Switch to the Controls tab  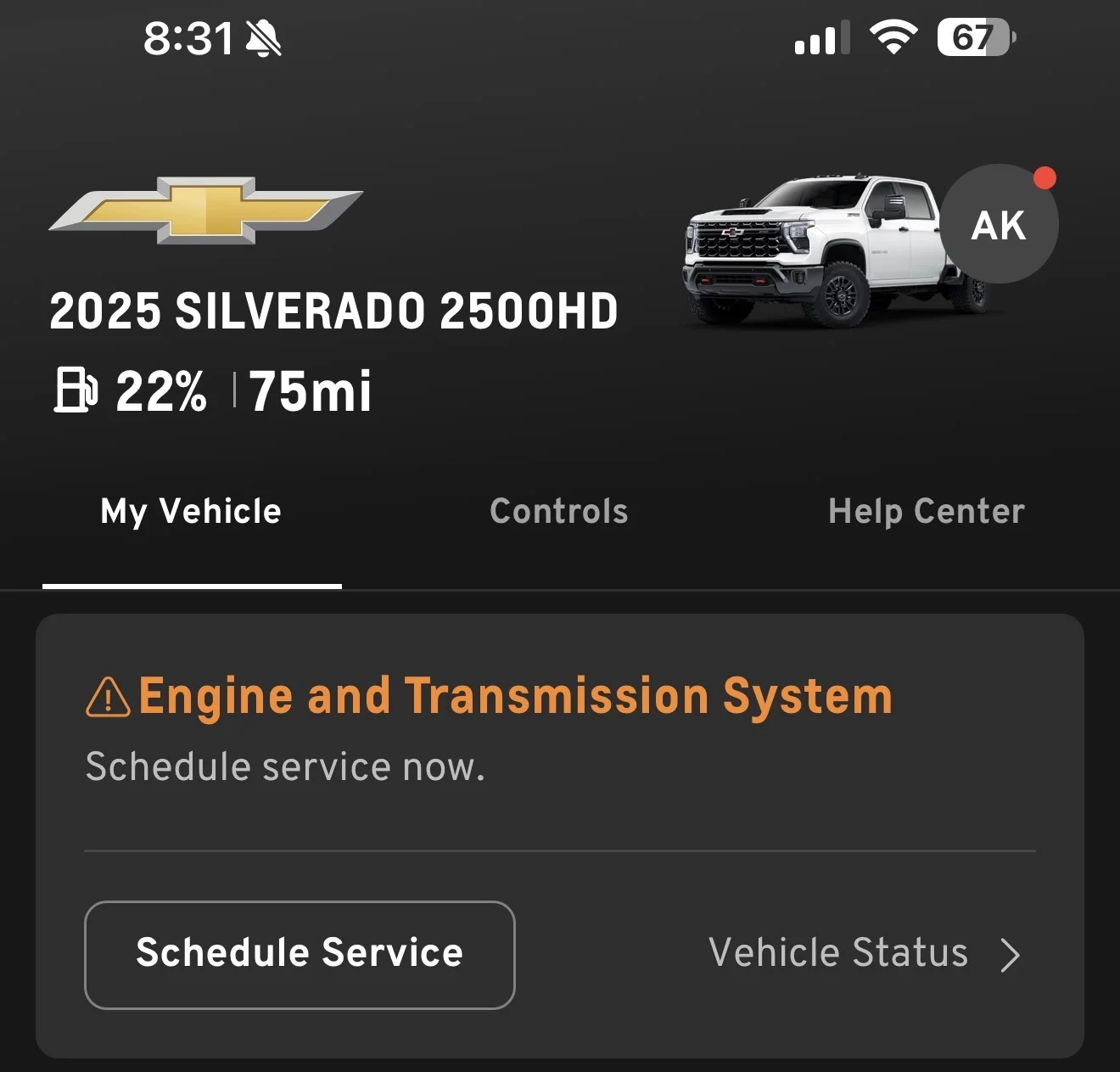[x=558, y=512]
